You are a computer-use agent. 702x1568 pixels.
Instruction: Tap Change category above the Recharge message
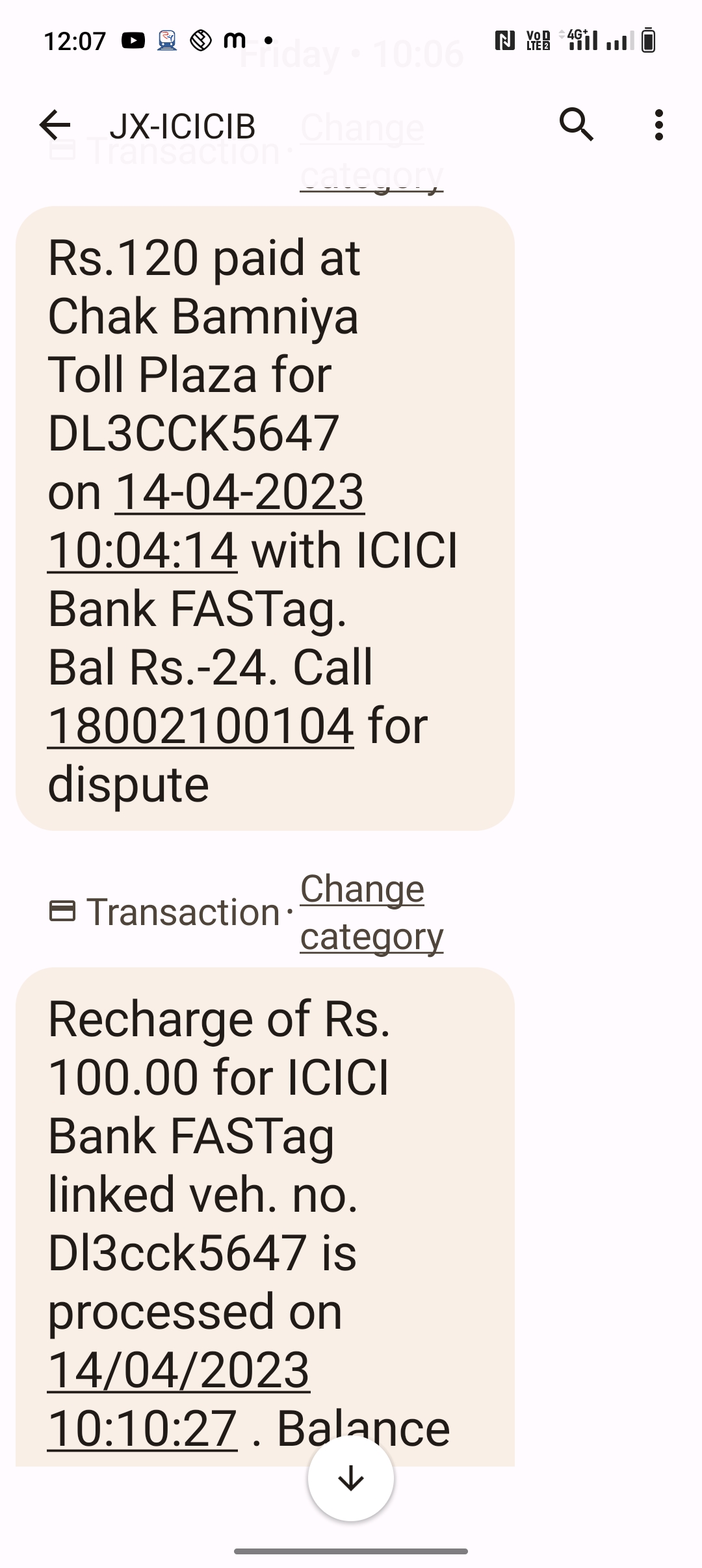[371, 912]
